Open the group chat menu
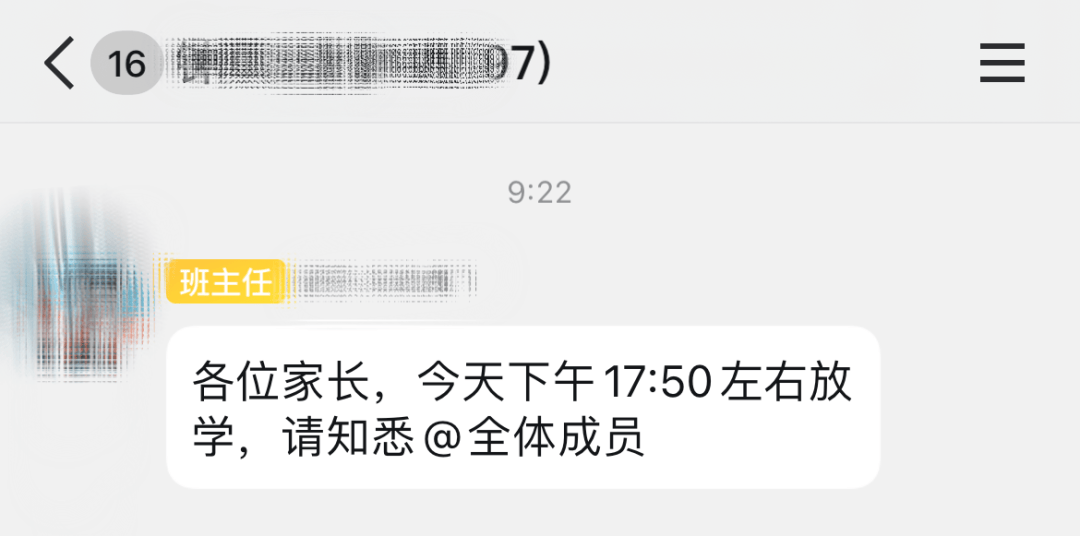Image resolution: width=1080 pixels, height=536 pixels. pos(1002,64)
